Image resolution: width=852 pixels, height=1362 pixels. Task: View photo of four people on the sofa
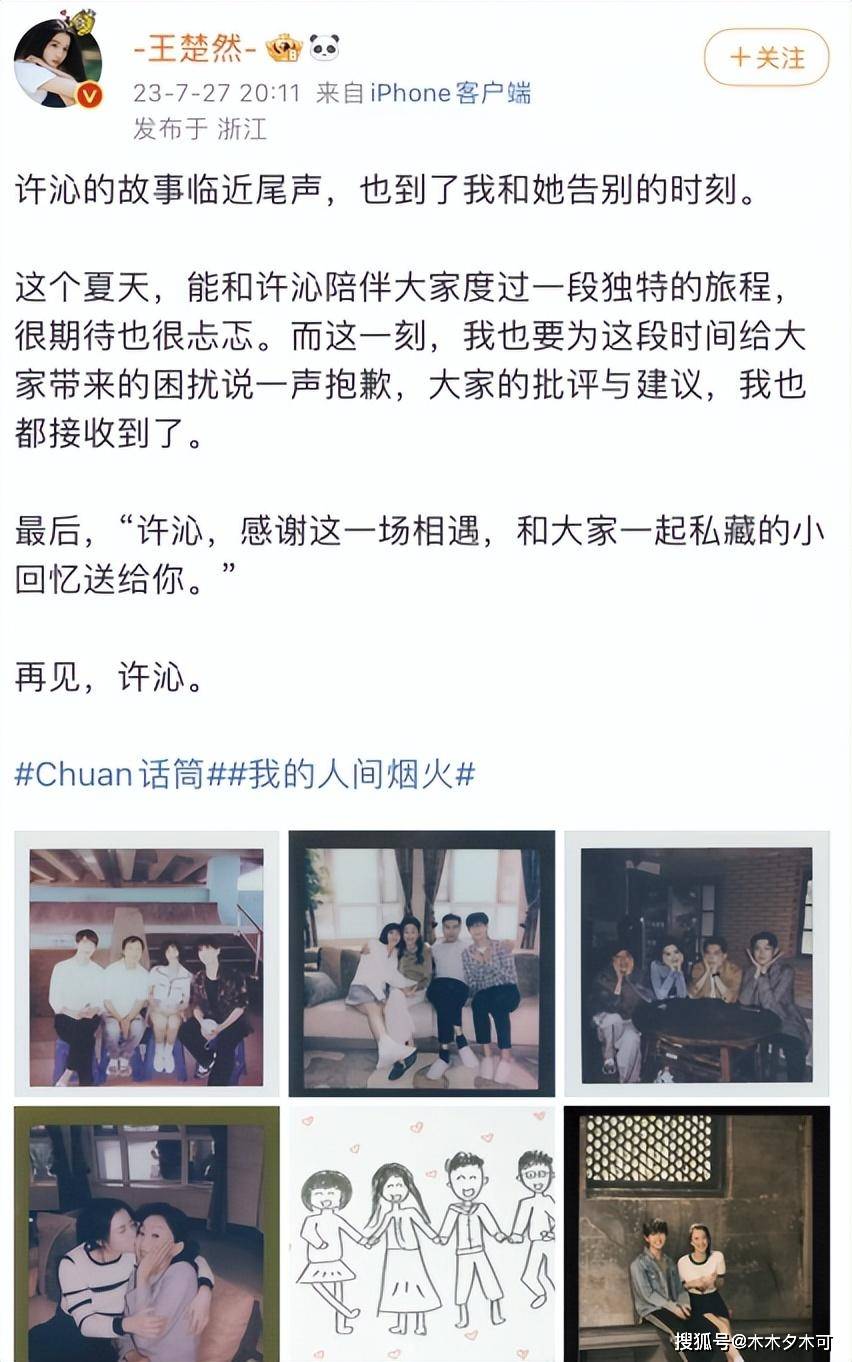pos(421,963)
